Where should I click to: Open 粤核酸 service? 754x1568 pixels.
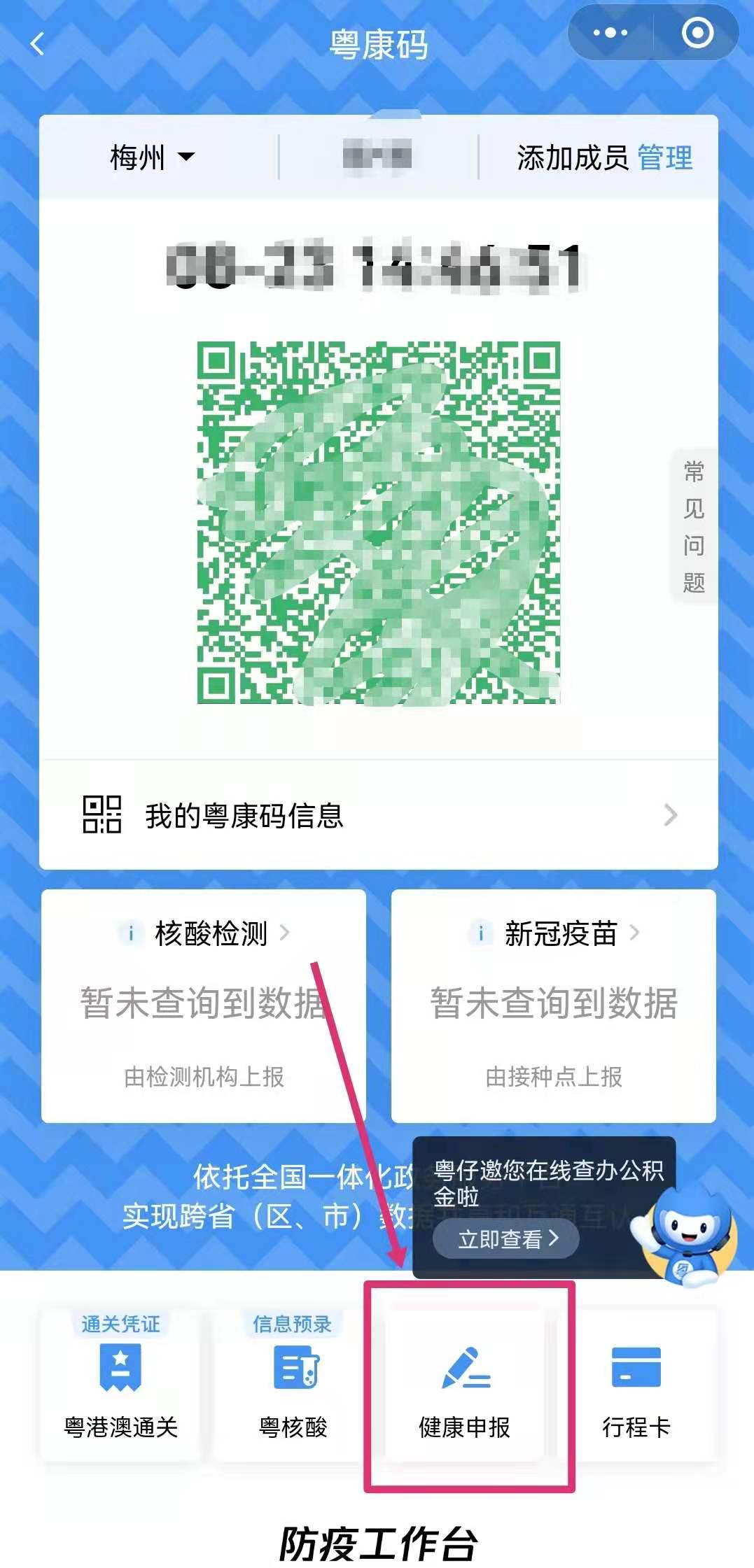(x=293, y=1386)
